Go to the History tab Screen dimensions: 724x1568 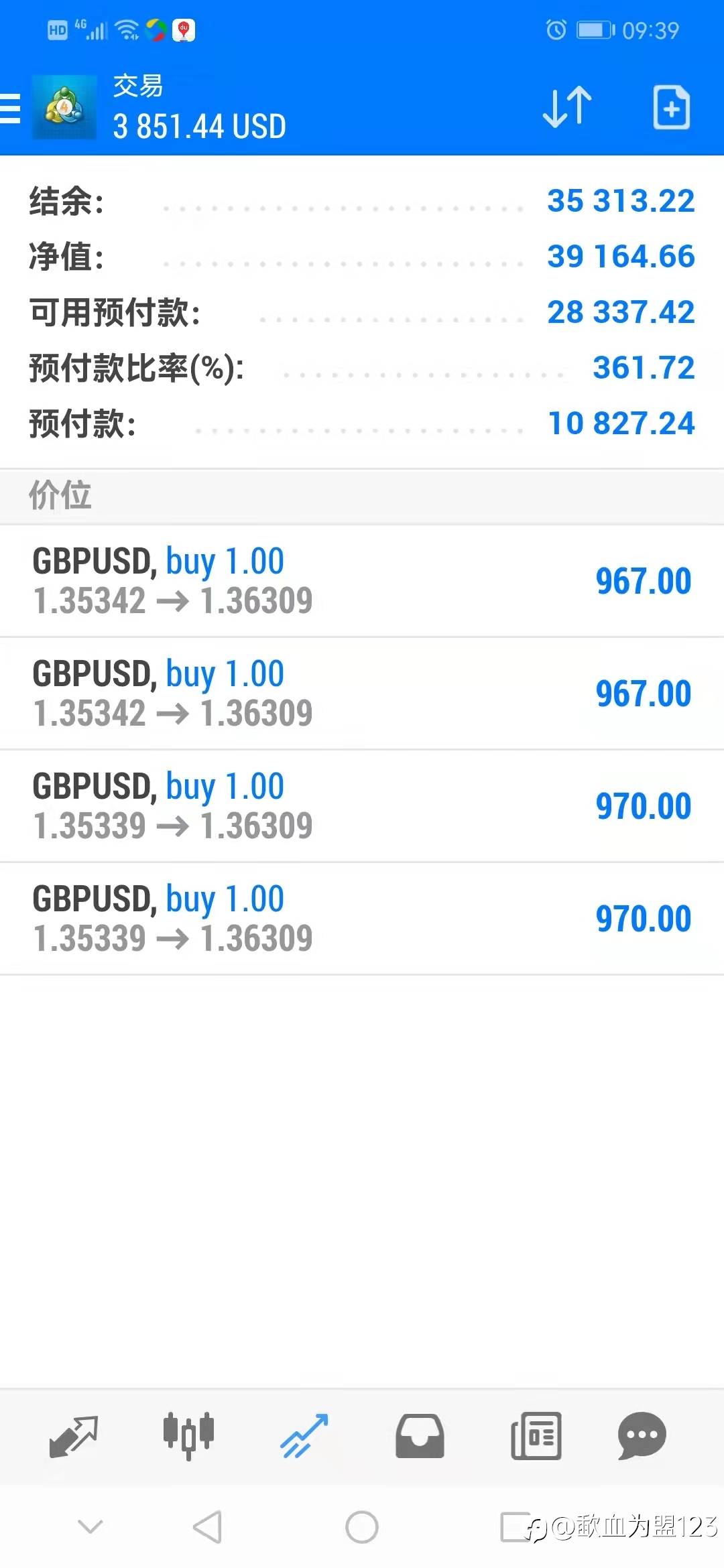pyautogui.click(x=420, y=1435)
